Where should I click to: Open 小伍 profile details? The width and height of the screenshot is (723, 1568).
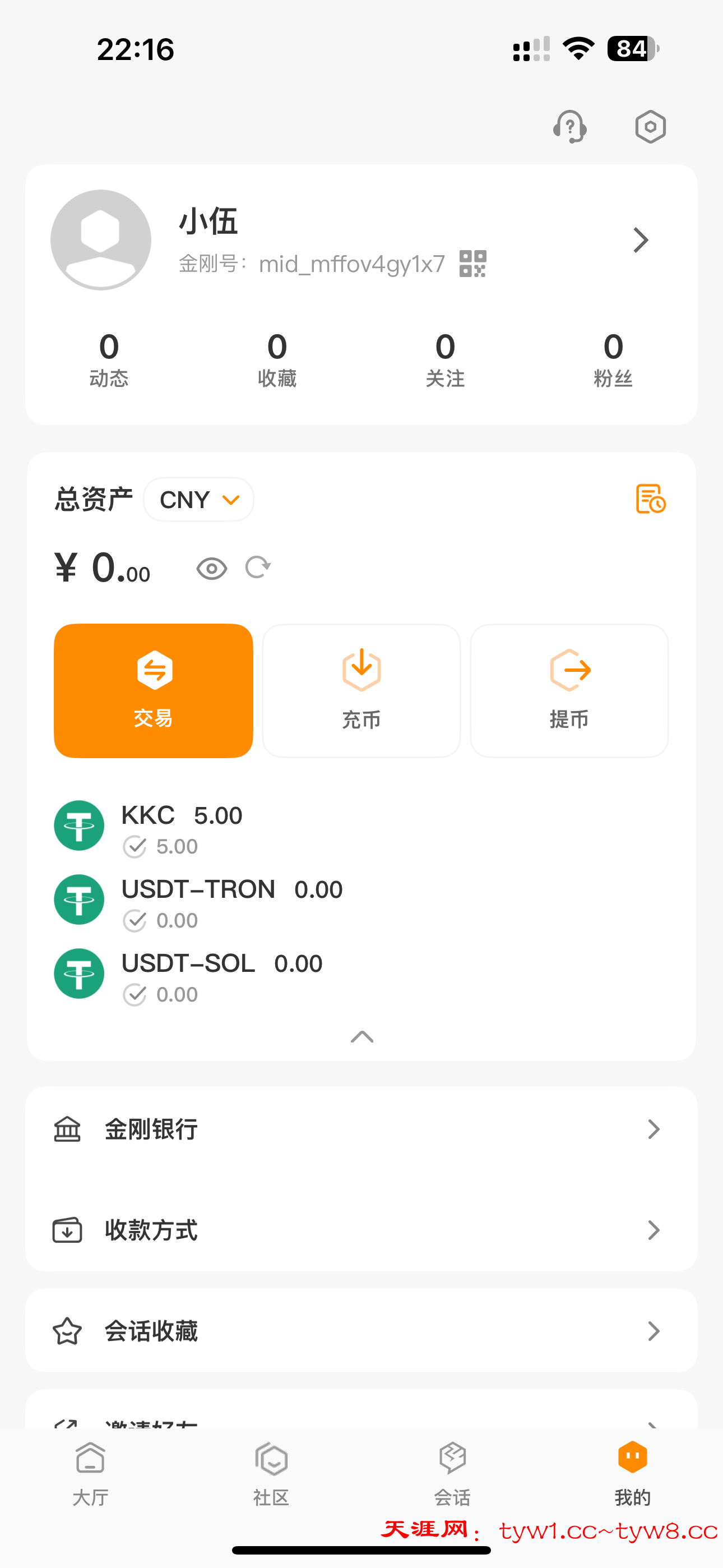(640, 241)
